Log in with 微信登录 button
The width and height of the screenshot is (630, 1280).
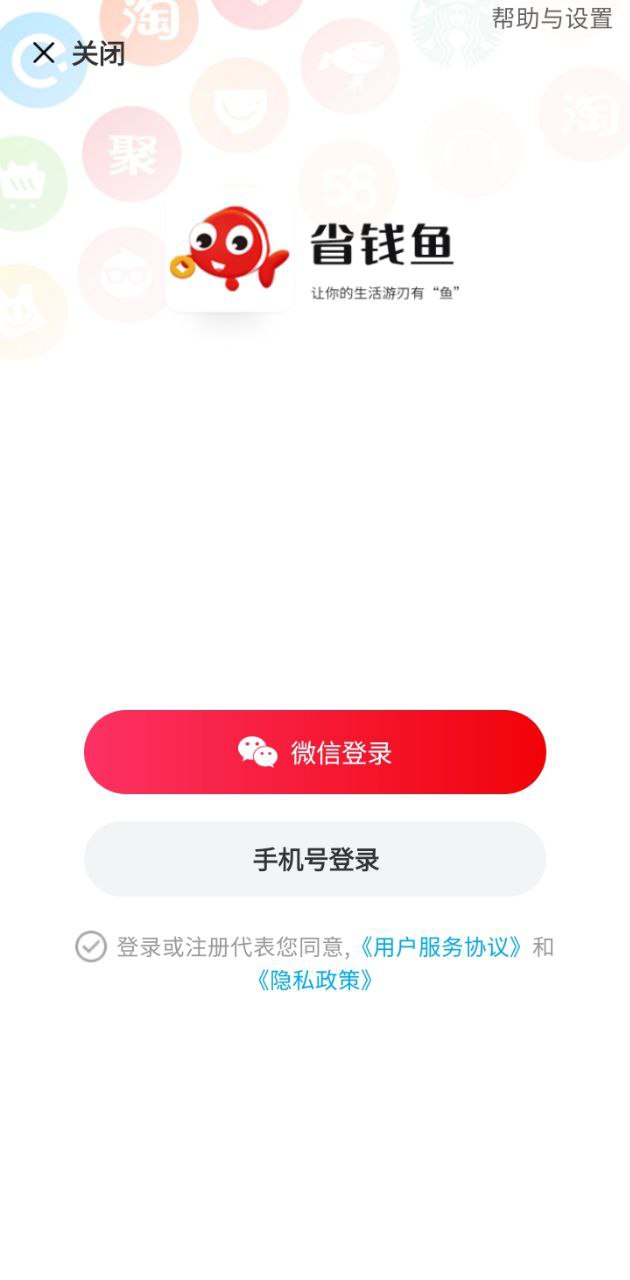pos(315,752)
